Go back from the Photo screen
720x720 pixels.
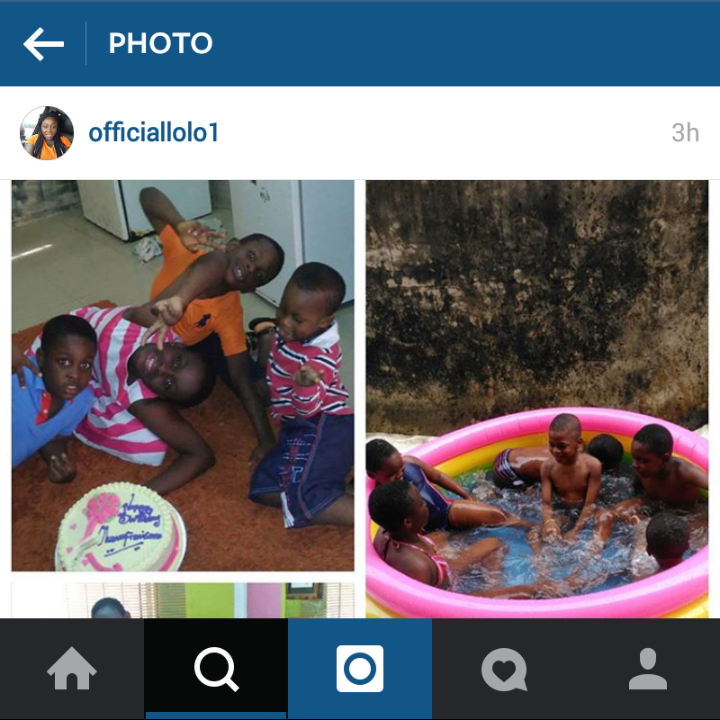(x=44, y=44)
